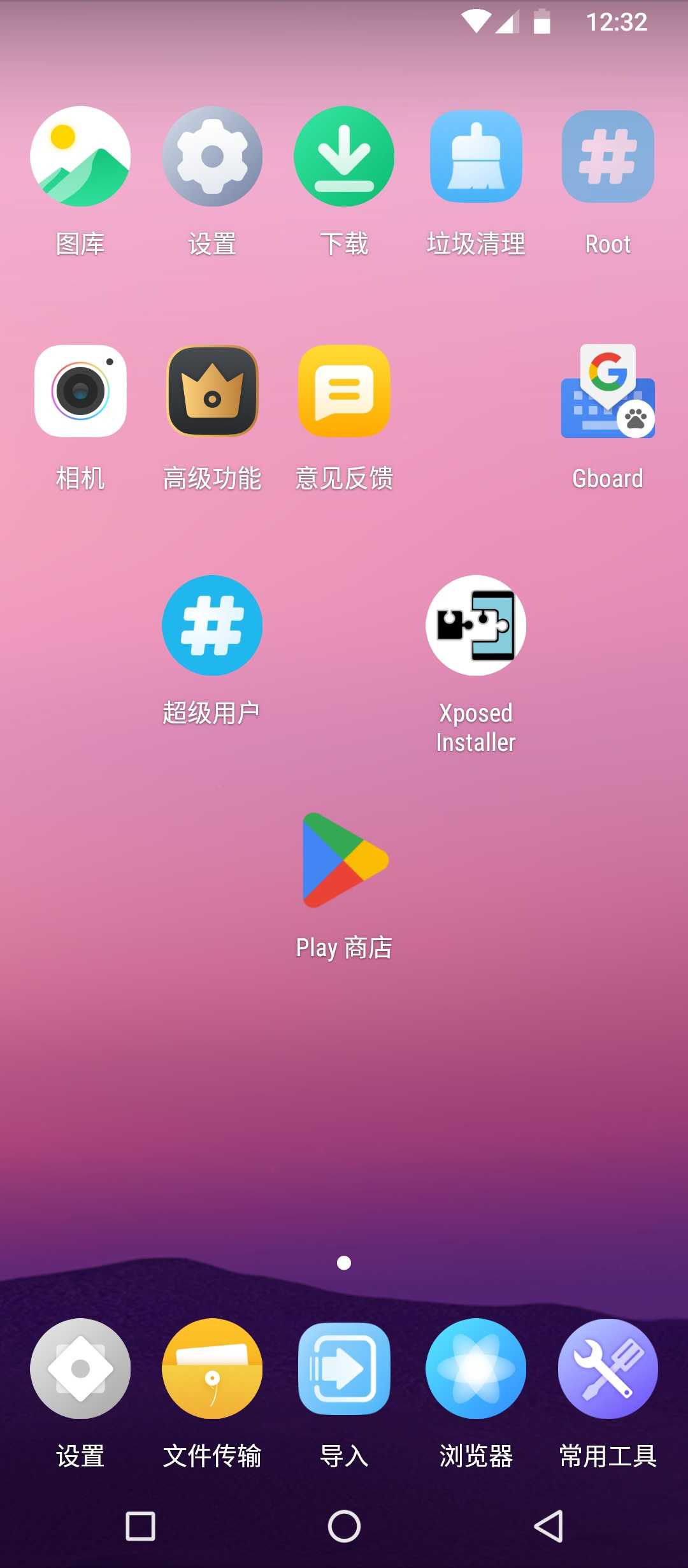Open Xposed Installer

point(476,625)
